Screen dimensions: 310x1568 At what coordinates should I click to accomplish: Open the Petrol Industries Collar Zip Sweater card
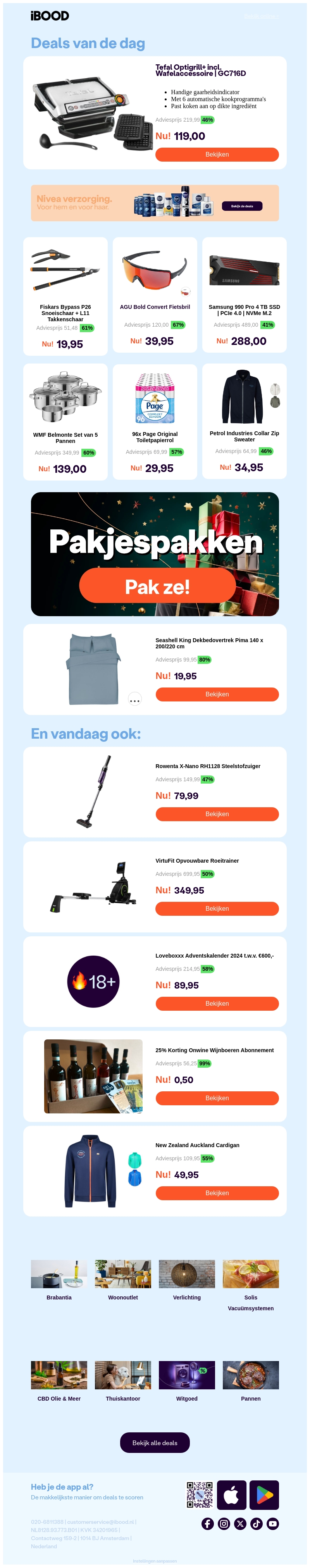pos(244,421)
